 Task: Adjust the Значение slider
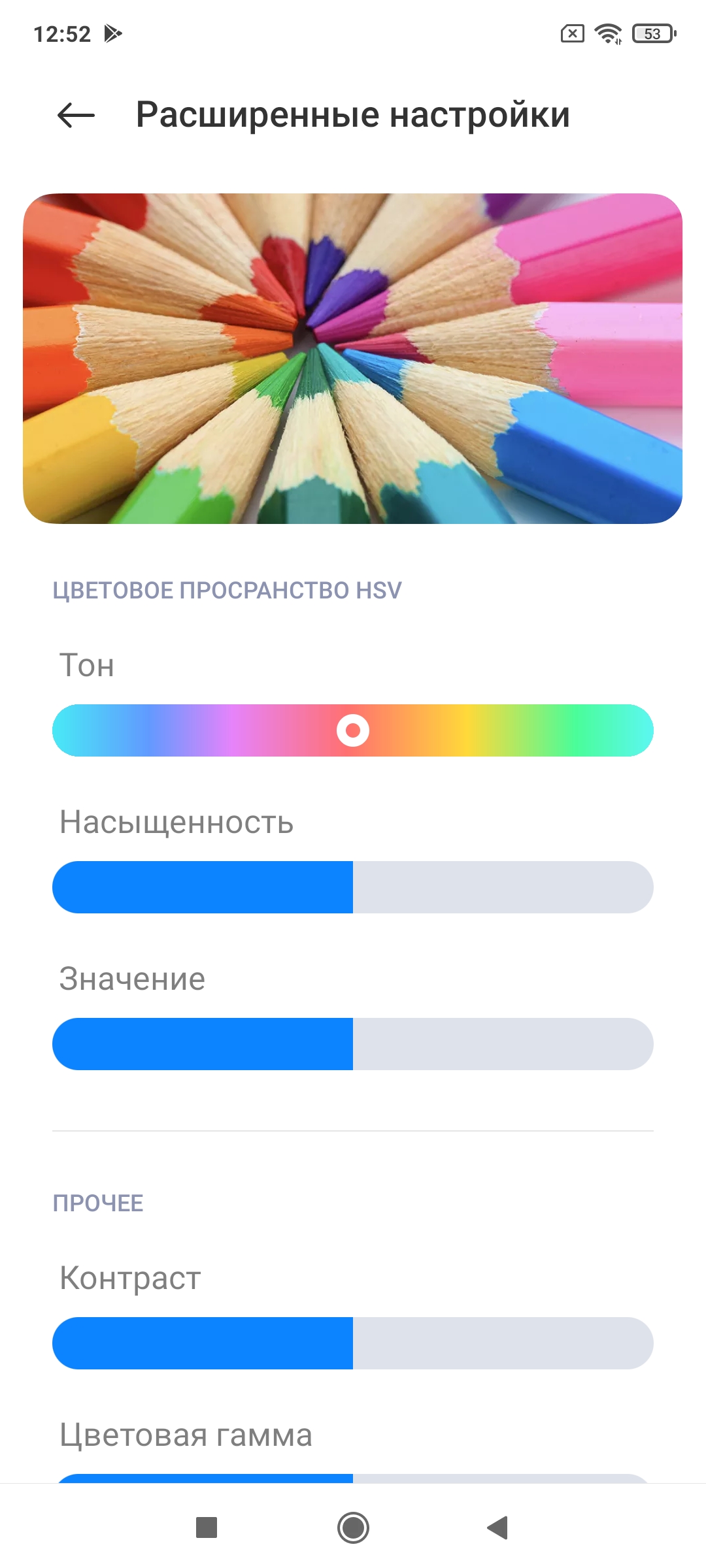(353, 1044)
